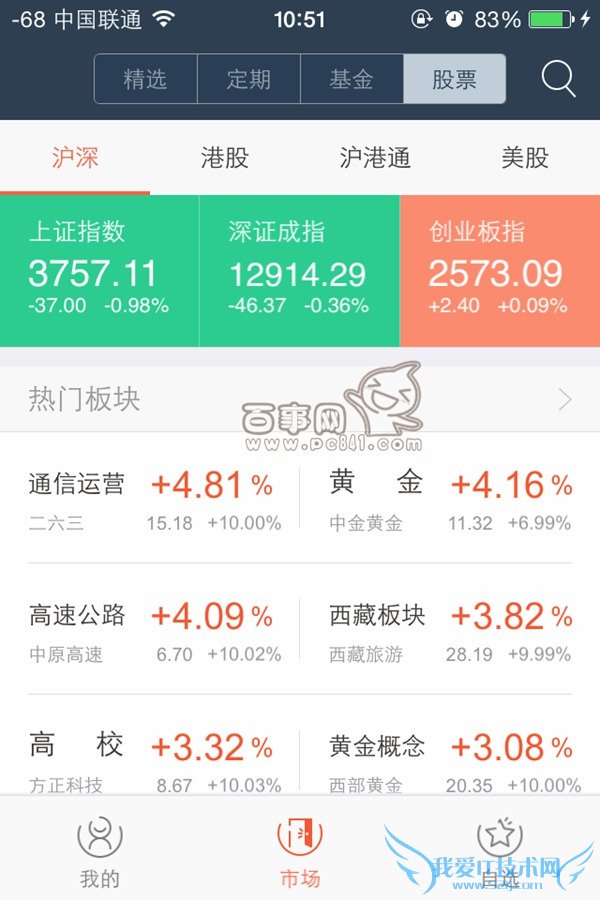Open the 美股 tab

pyautogui.click(x=525, y=158)
